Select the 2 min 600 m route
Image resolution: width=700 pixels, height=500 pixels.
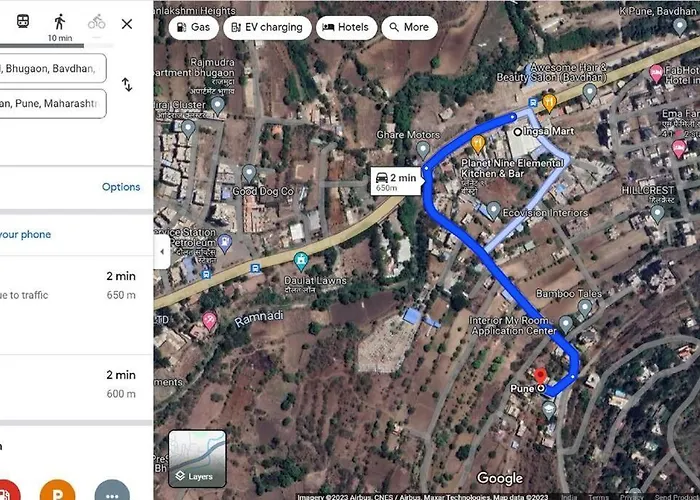70,384
